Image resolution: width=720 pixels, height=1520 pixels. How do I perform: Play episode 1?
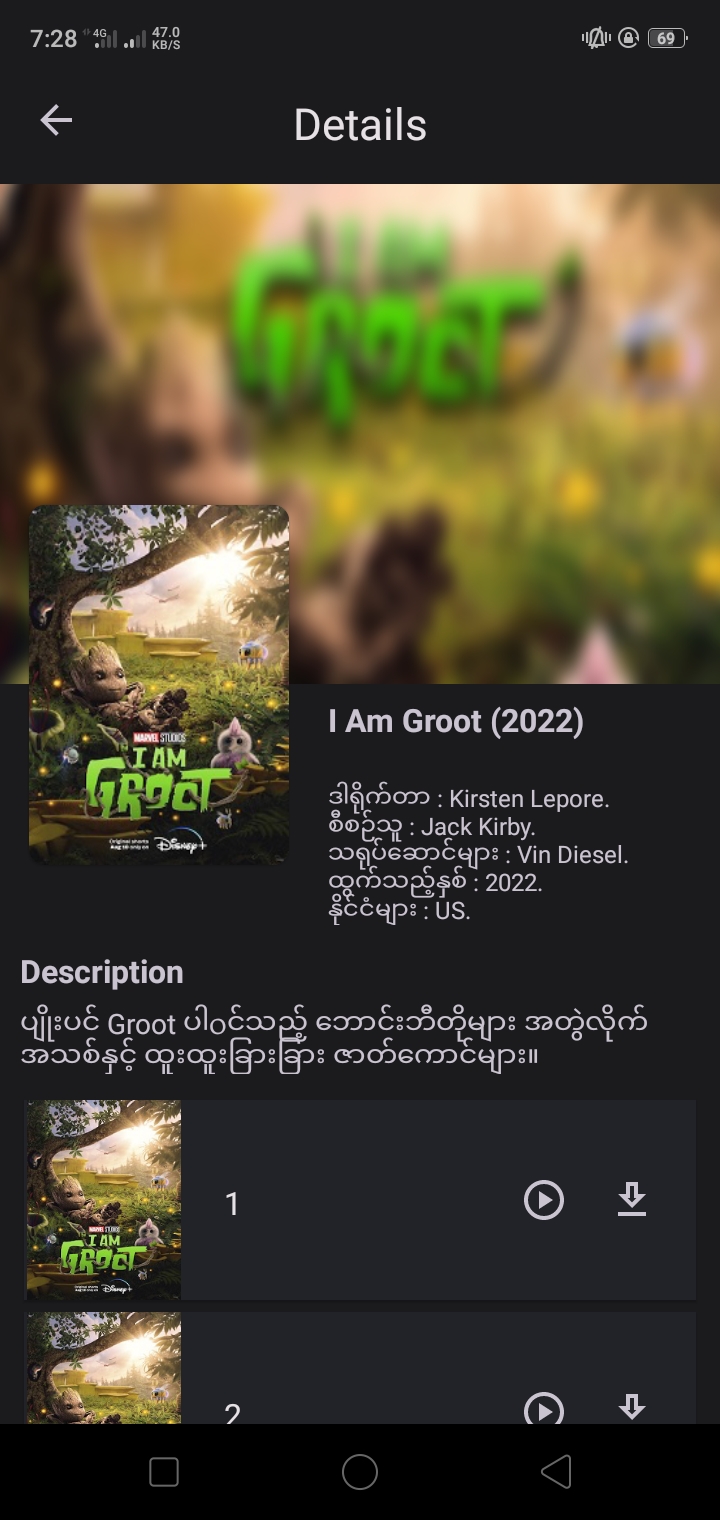coord(544,1200)
